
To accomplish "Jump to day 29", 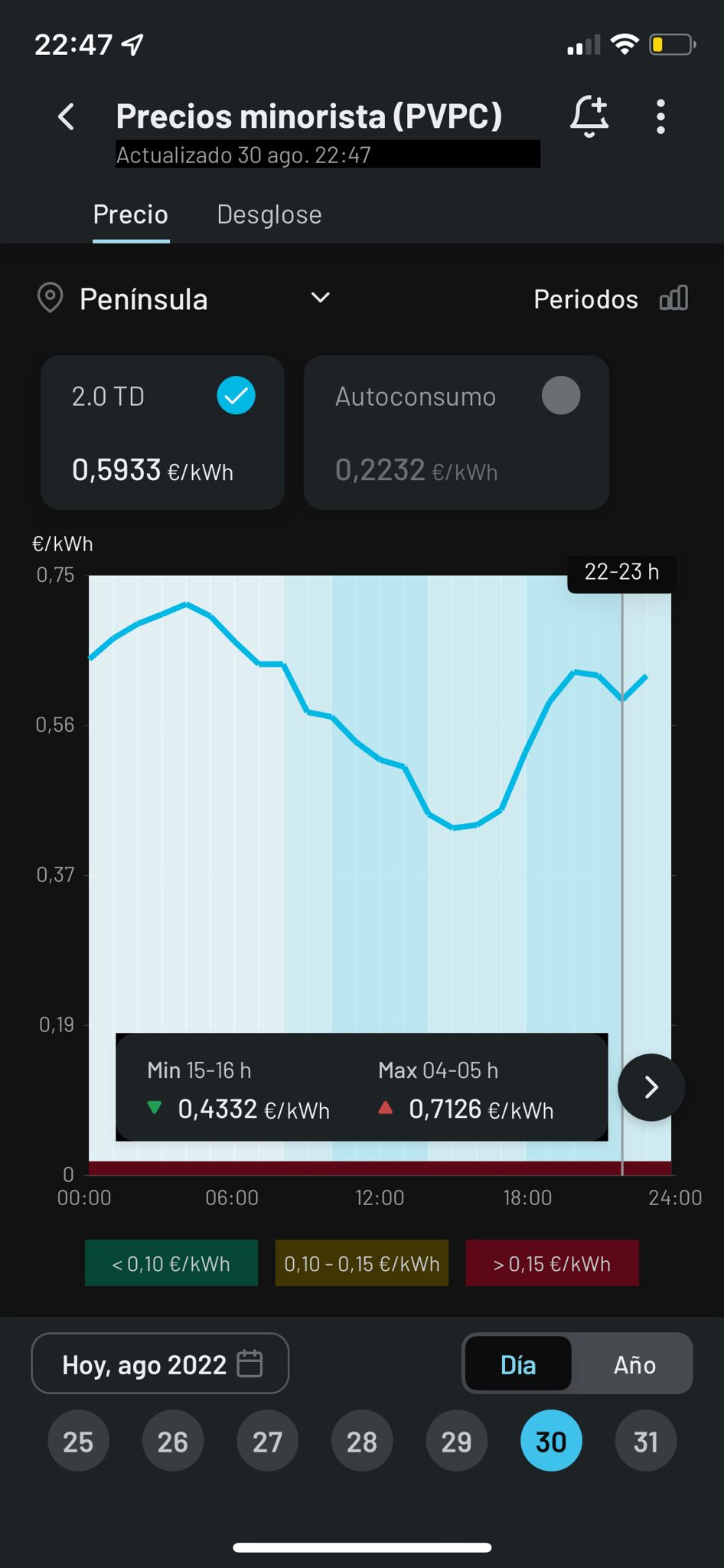I will (x=456, y=1442).
